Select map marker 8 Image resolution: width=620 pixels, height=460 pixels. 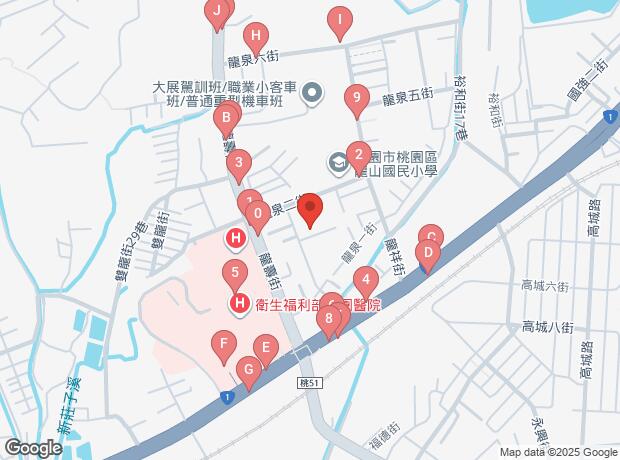pos(329,322)
